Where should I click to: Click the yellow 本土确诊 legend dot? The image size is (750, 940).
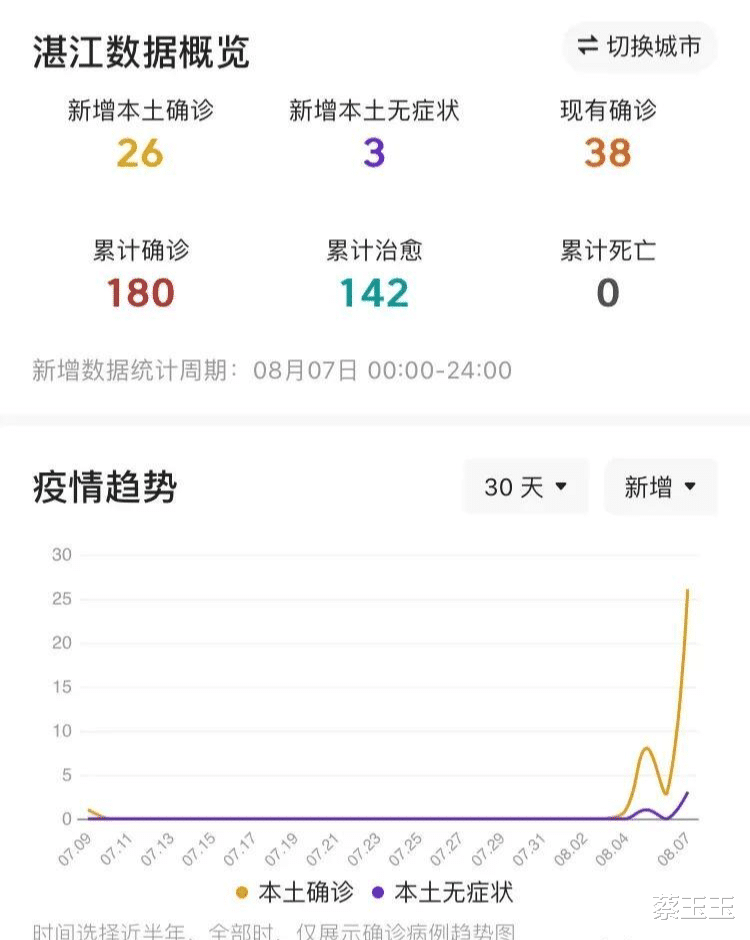point(241,892)
